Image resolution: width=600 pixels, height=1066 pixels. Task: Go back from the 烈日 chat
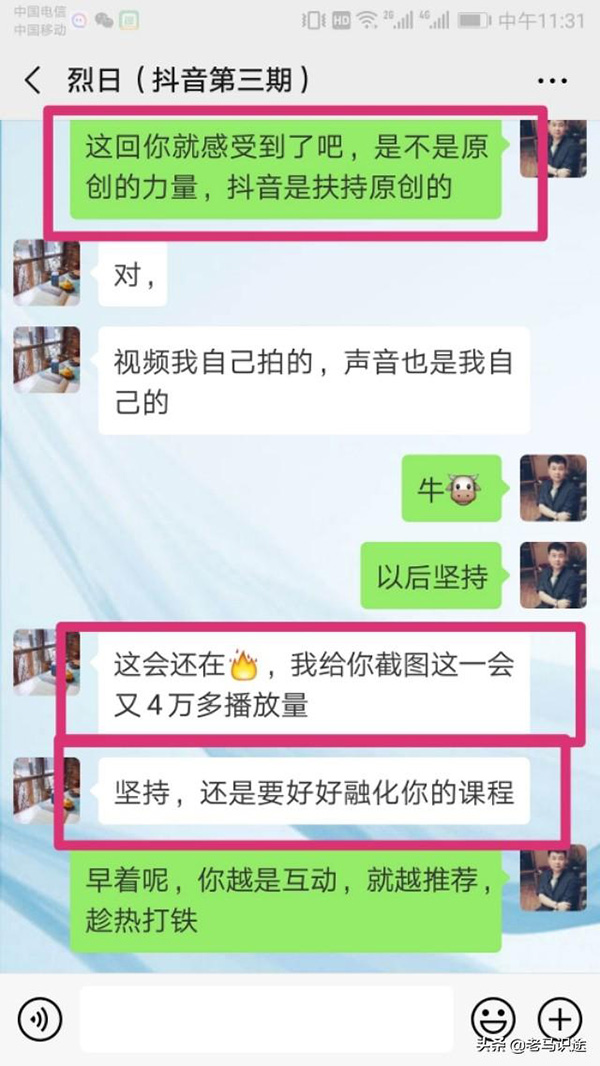pyautogui.click(x=34, y=81)
